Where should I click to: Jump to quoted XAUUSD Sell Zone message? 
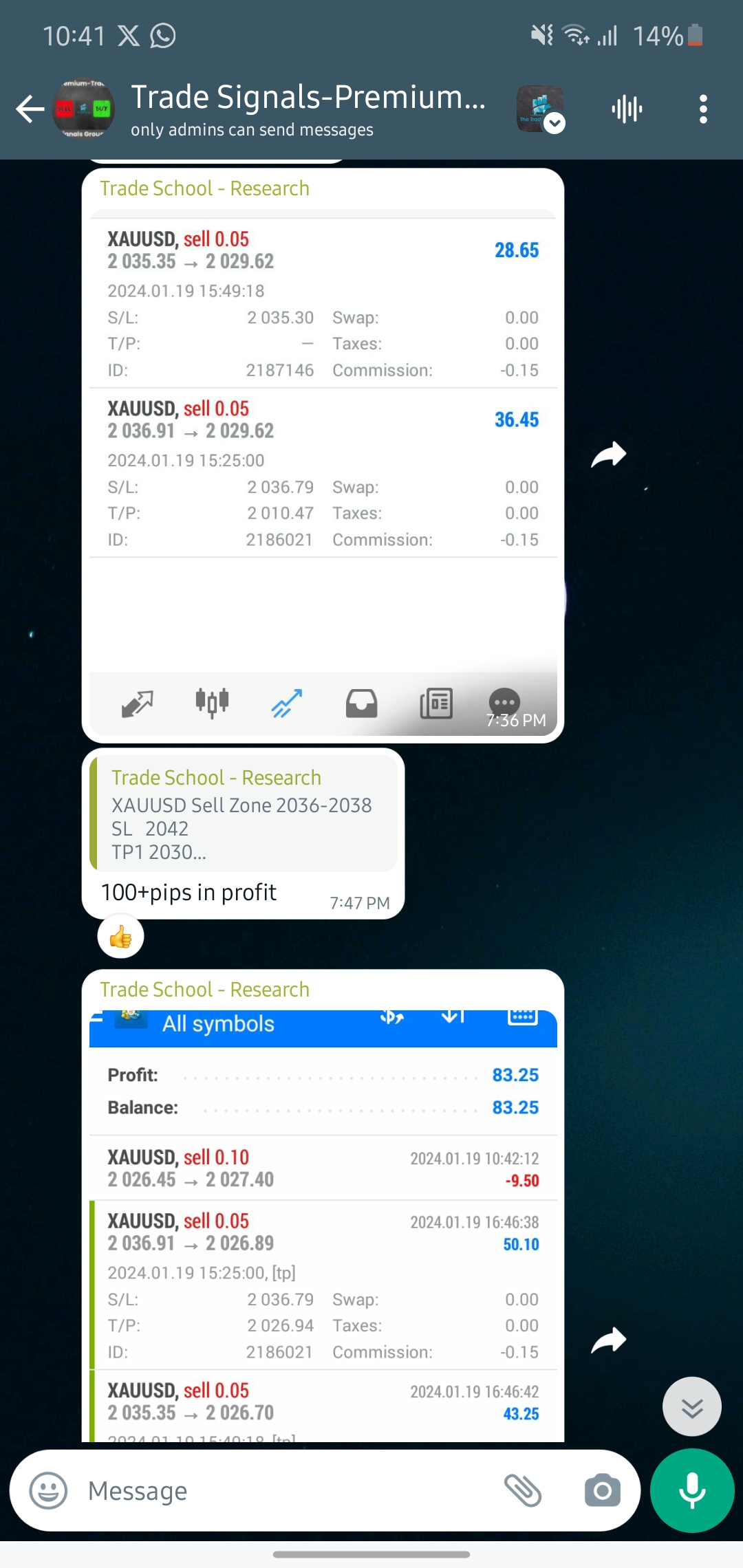tap(244, 814)
